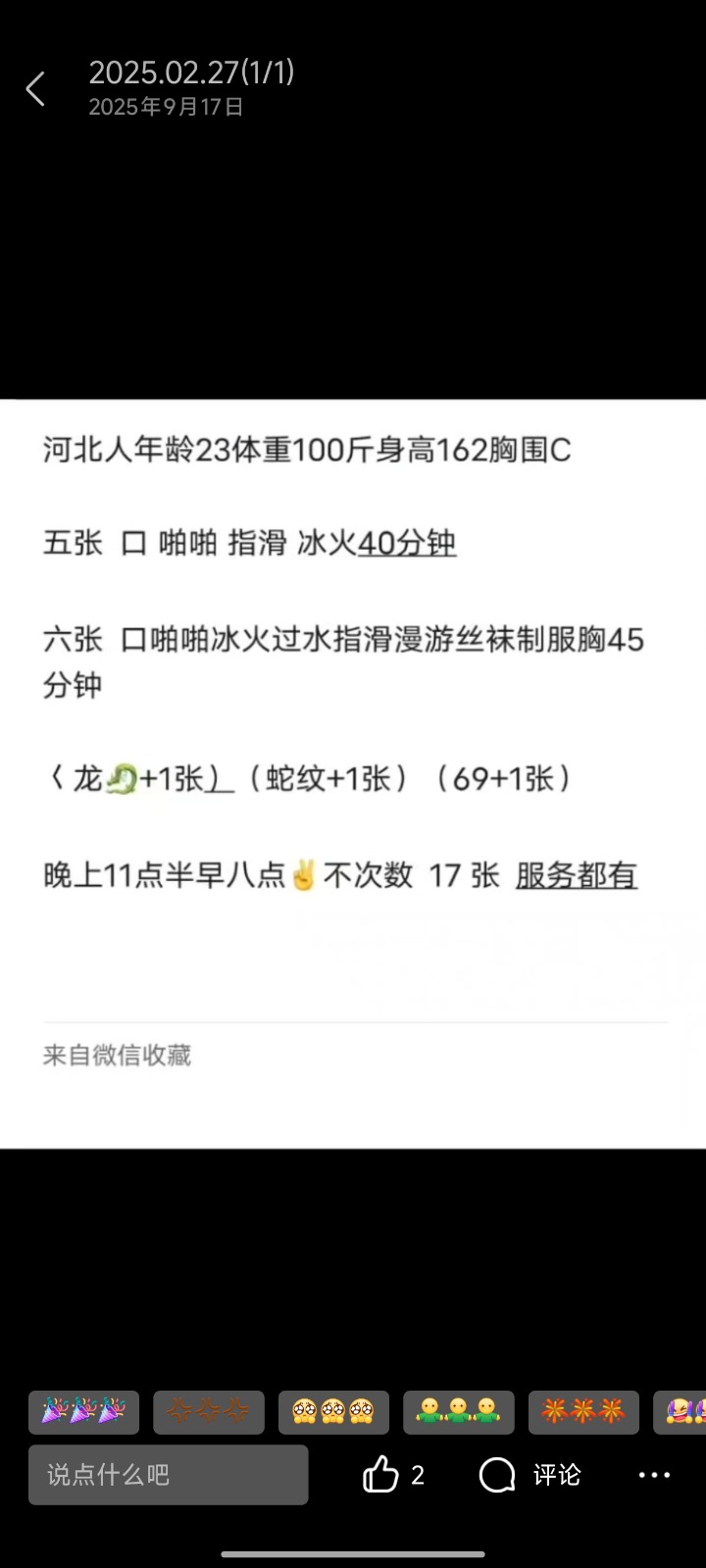Send the green-shirt people emoji quick reply
This screenshot has width=706, height=1568.
458,1412
